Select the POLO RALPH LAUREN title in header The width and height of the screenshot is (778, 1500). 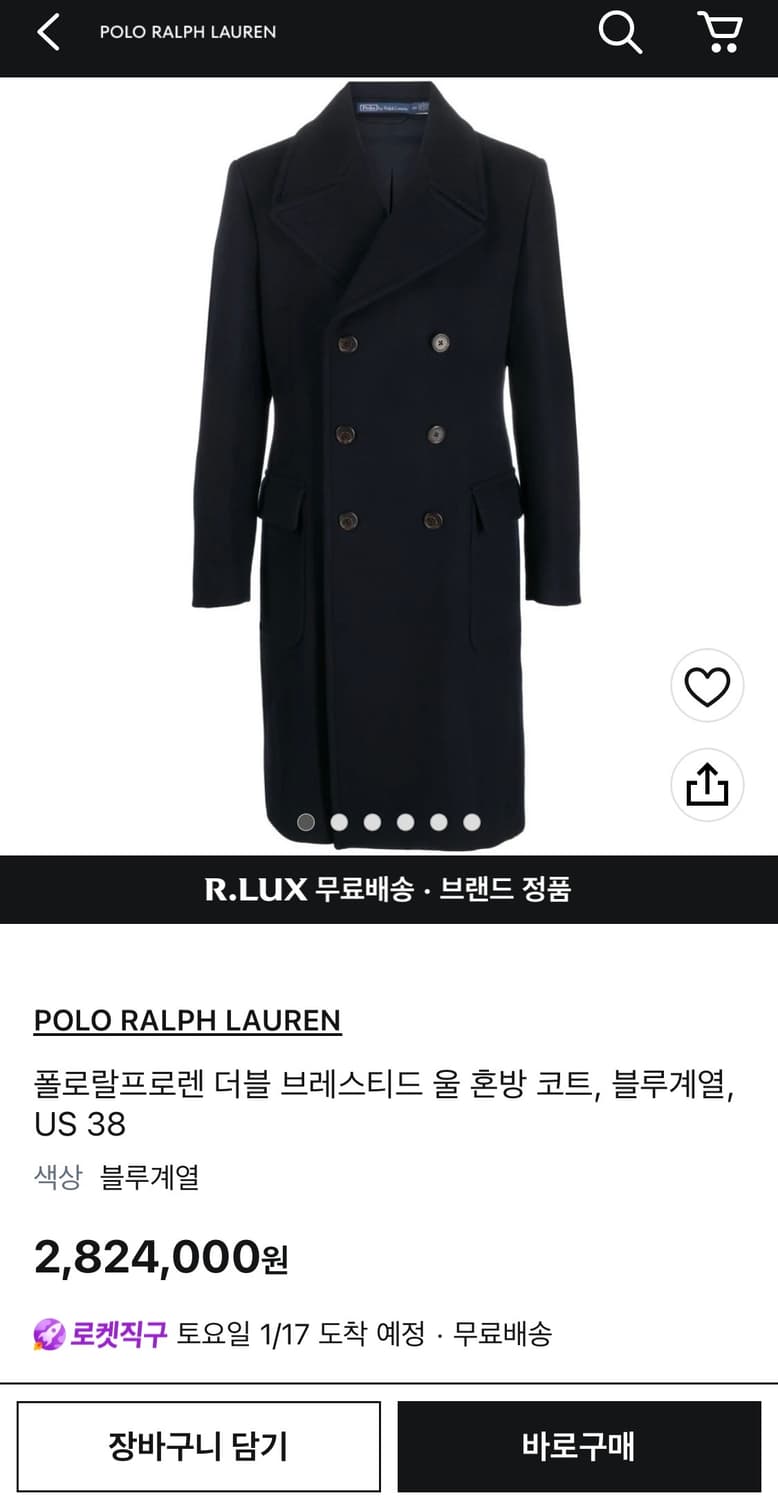(x=185, y=32)
